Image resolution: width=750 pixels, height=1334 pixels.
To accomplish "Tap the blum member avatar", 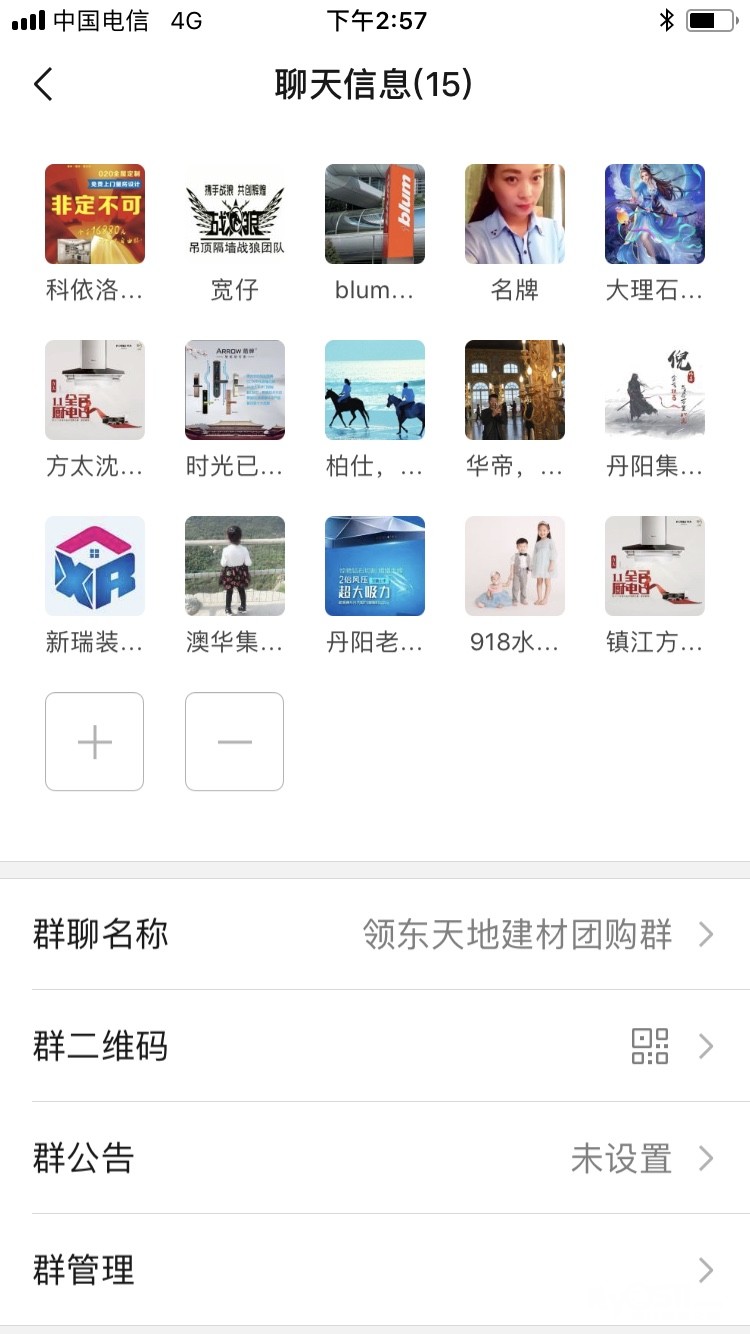I will click(375, 214).
